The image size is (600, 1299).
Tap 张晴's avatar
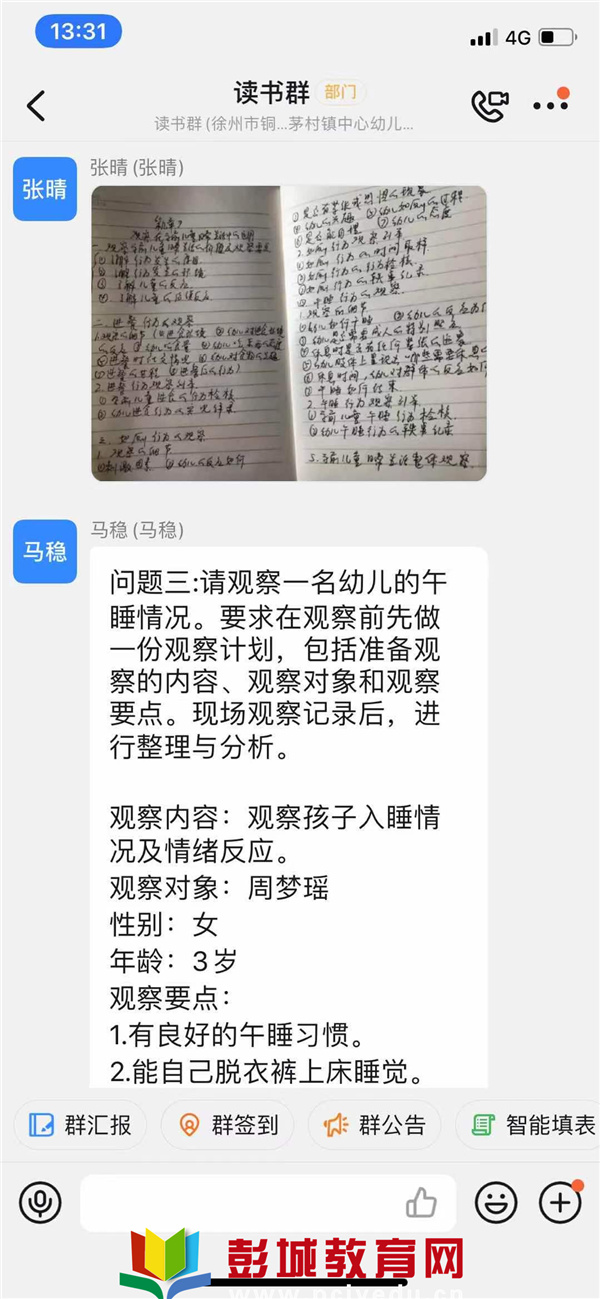coord(45,188)
